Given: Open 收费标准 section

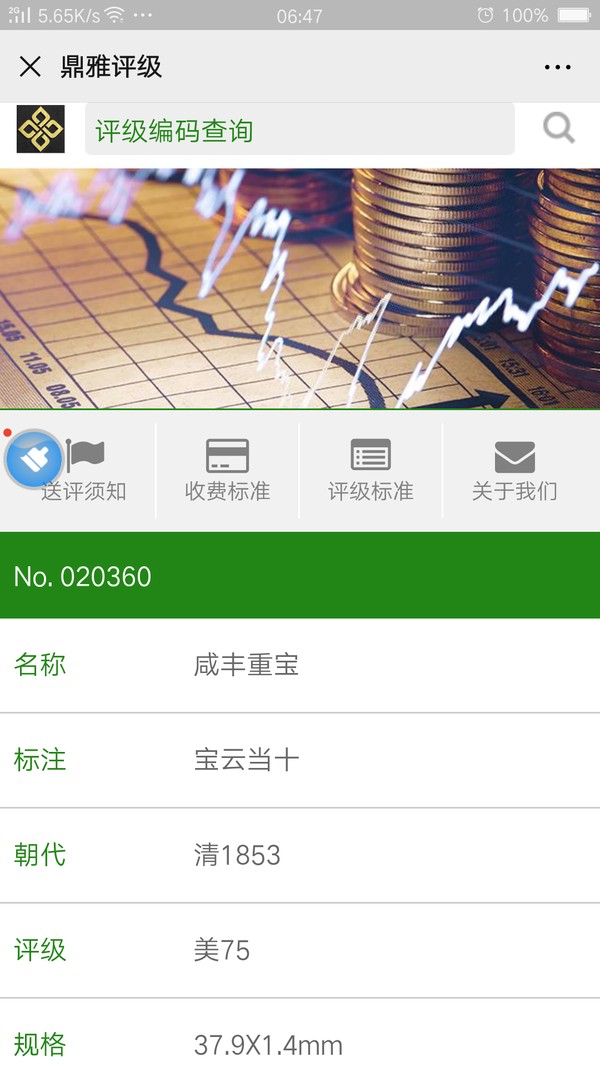Looking at the screenshot, I should (227, 470).
